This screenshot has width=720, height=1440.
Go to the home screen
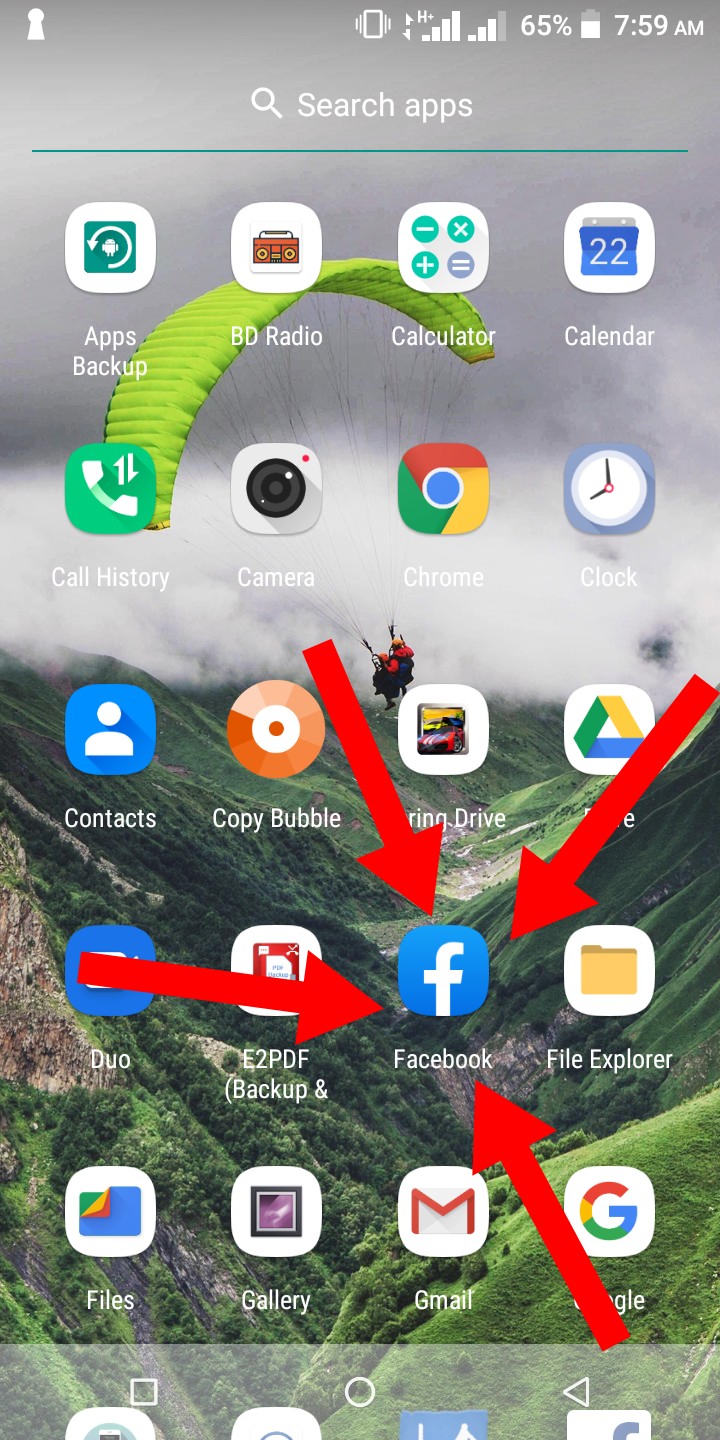pos(359,1391)
